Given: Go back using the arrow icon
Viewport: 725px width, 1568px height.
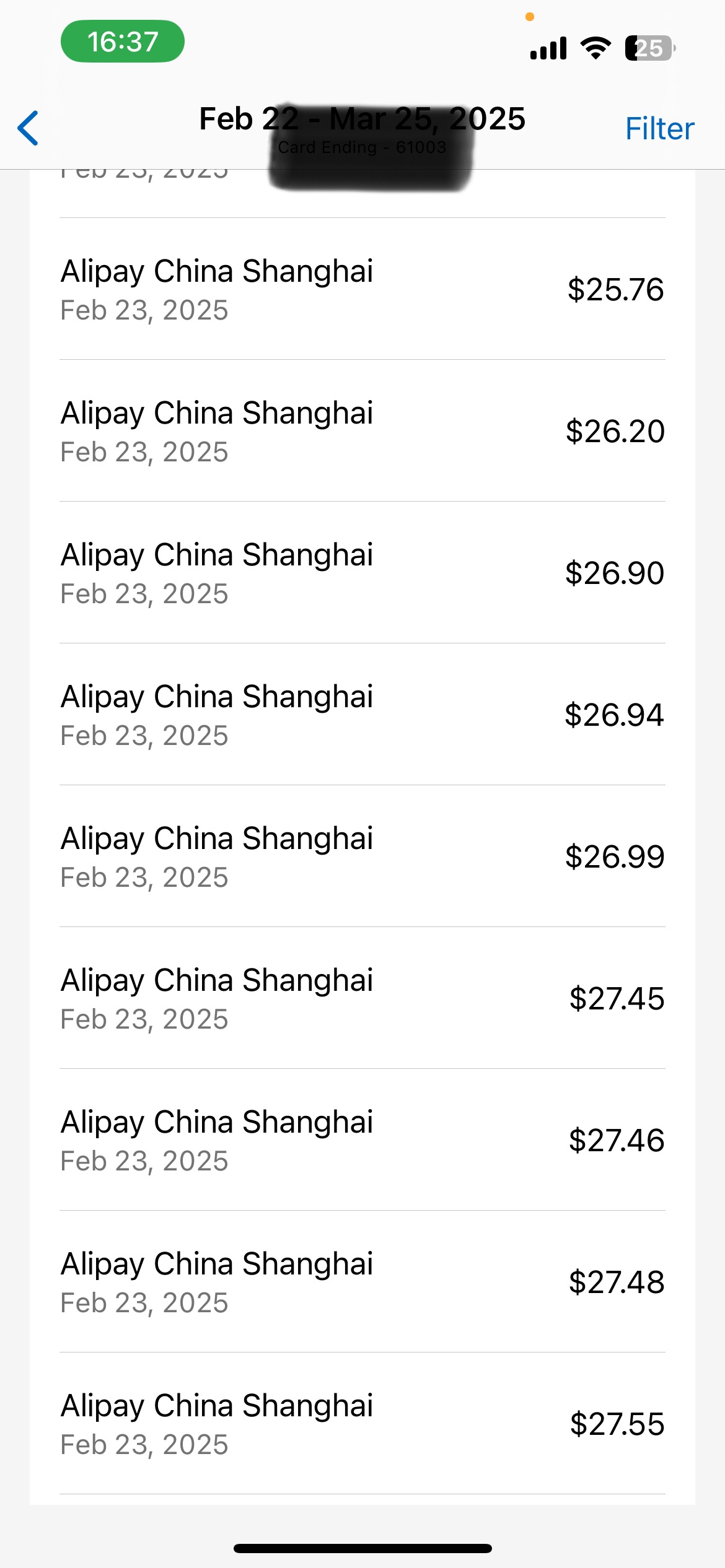Looking at the screenshot, I should pyautogui.click(x=29, y=128).
